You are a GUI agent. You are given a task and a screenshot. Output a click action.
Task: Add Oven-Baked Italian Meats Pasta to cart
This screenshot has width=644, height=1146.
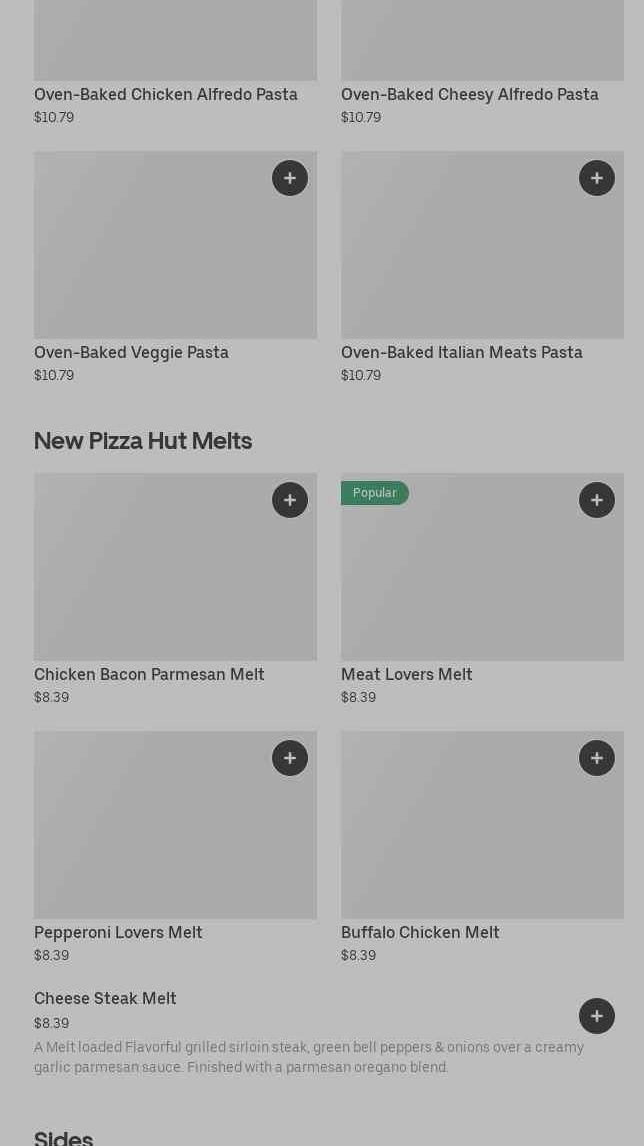pyautogui.click(x=597, y=178)
